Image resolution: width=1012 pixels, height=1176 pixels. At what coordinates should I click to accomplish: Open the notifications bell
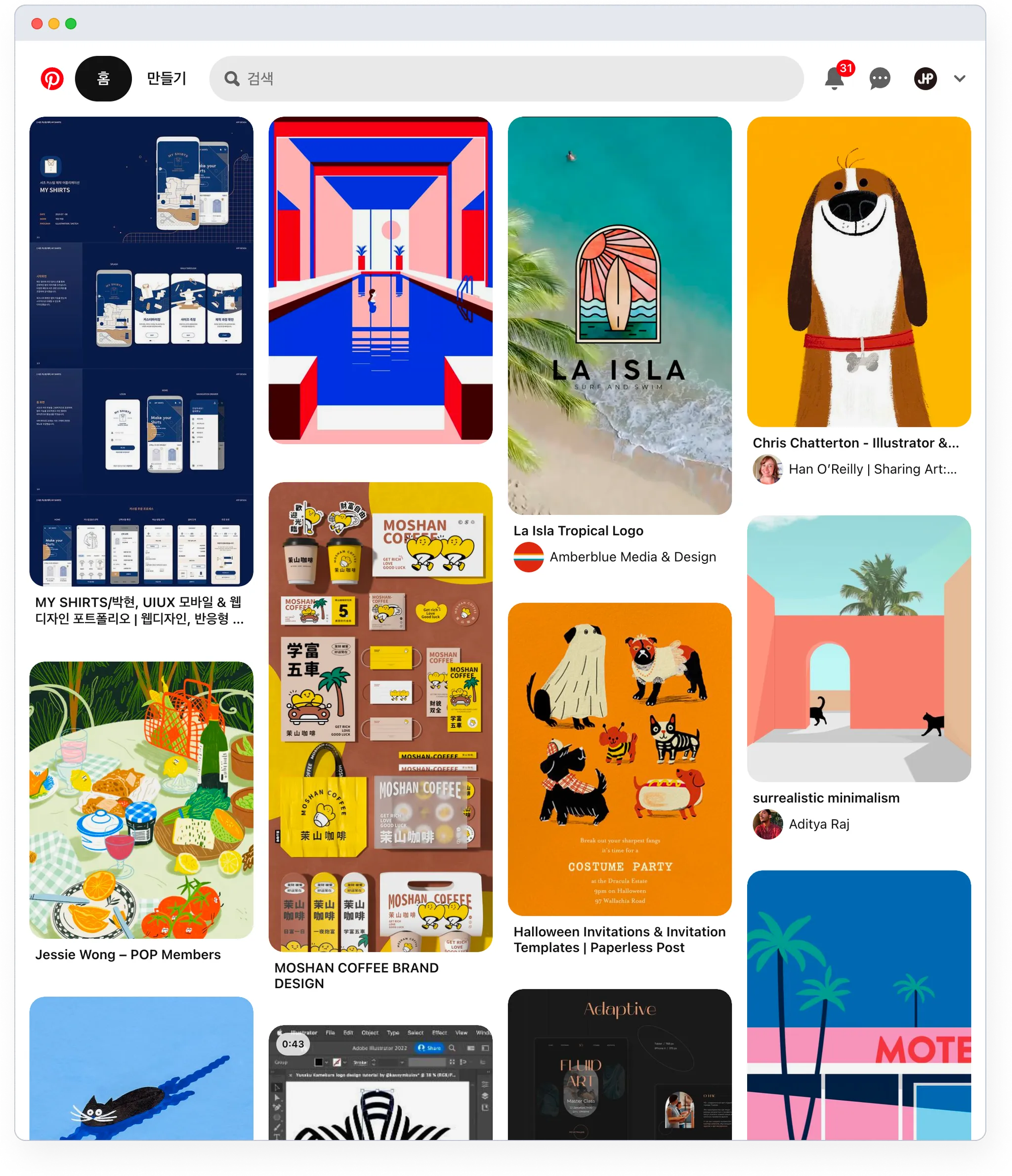[x=834, y=79]
